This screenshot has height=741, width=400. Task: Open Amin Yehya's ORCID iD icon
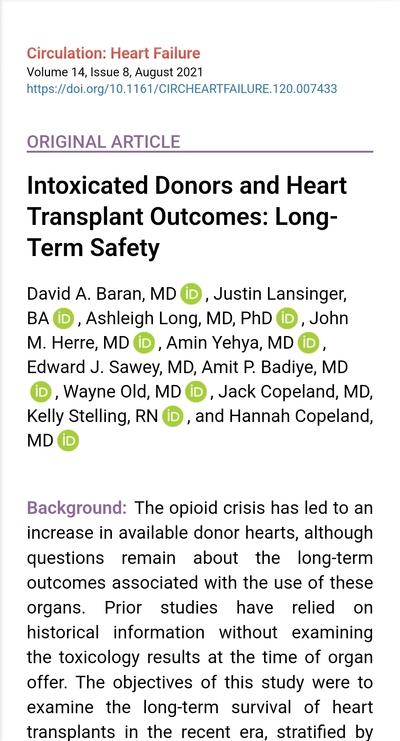309,343
